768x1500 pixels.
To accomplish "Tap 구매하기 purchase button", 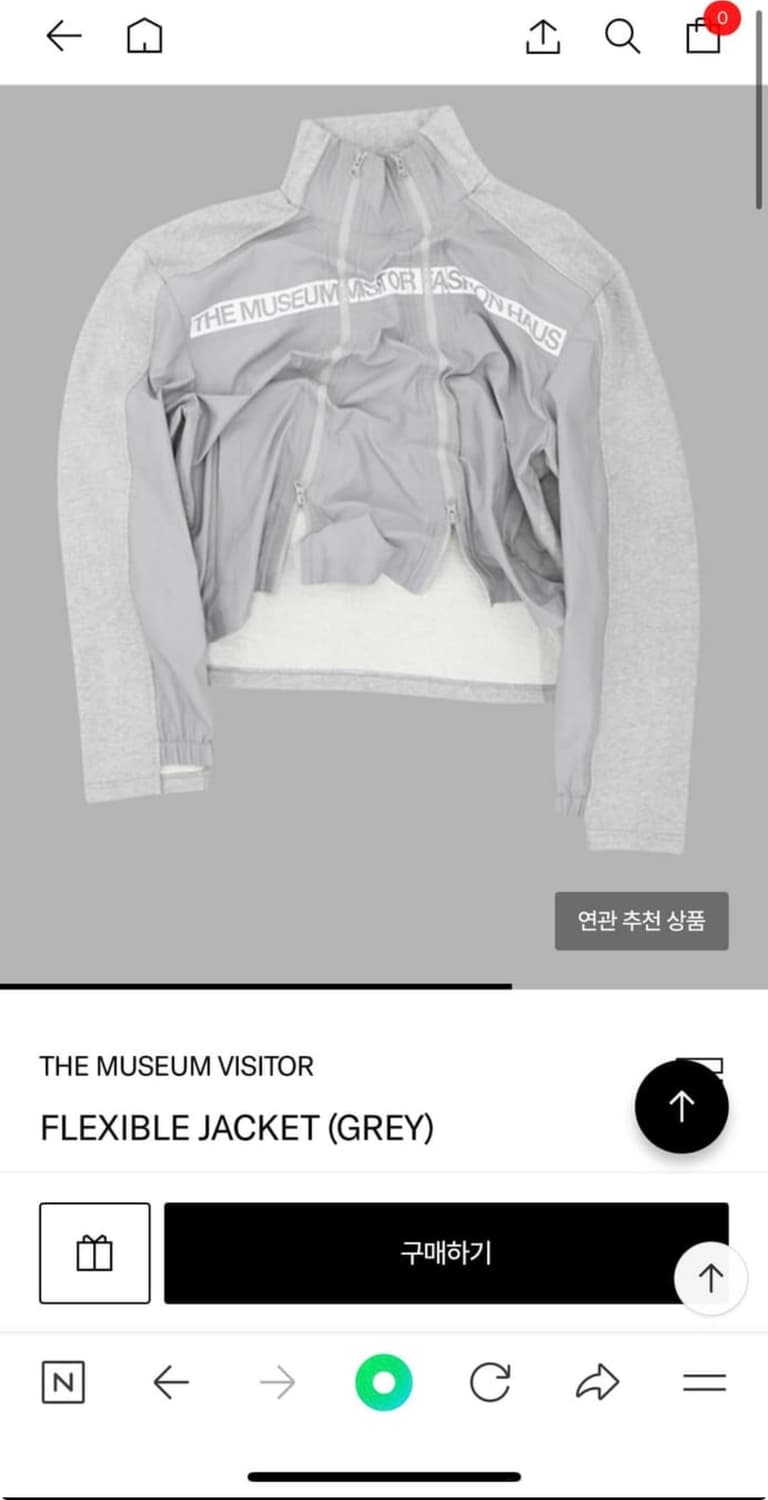I will pyautogui.click(x=448, y=1253).
